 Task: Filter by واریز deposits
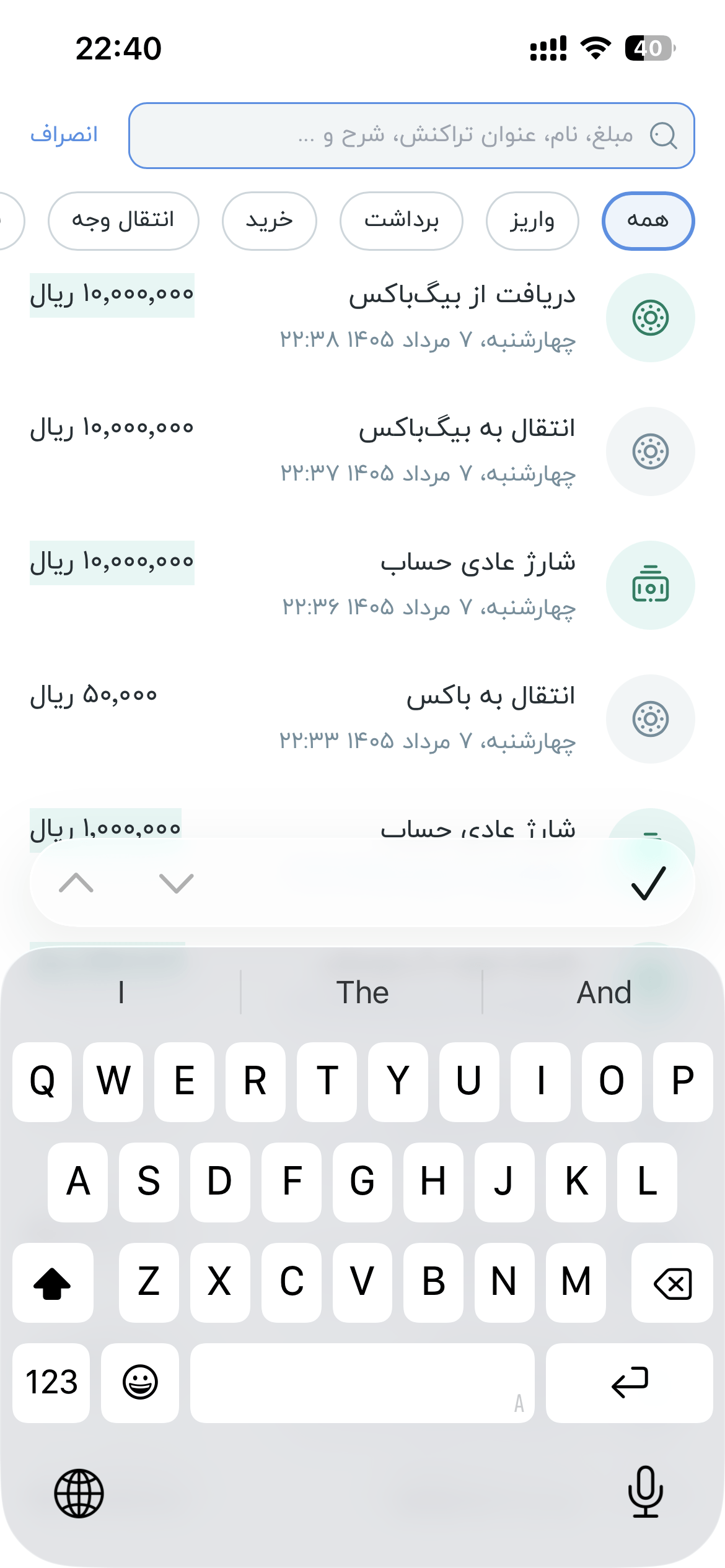click(532, 221)
